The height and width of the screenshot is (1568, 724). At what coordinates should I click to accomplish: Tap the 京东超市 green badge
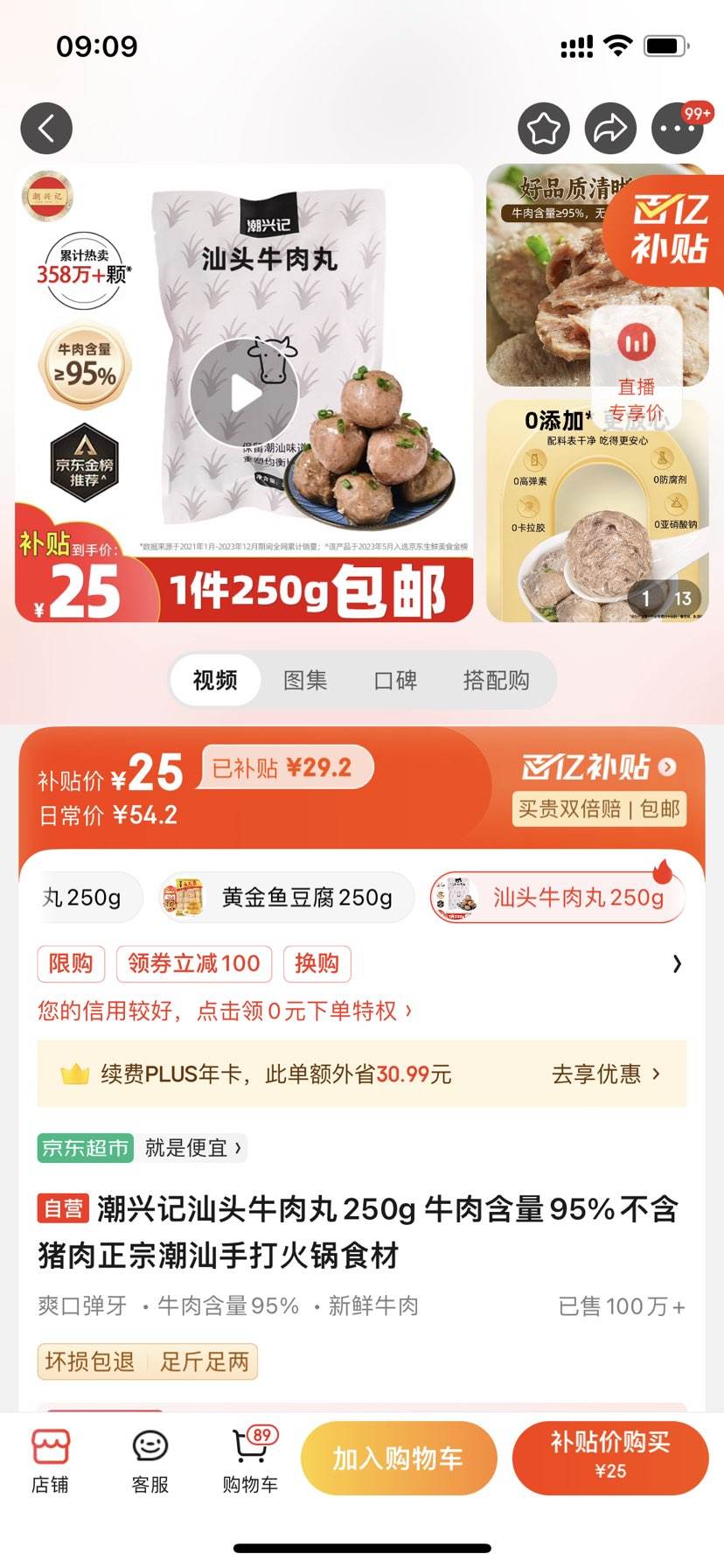pos(83,1147)
